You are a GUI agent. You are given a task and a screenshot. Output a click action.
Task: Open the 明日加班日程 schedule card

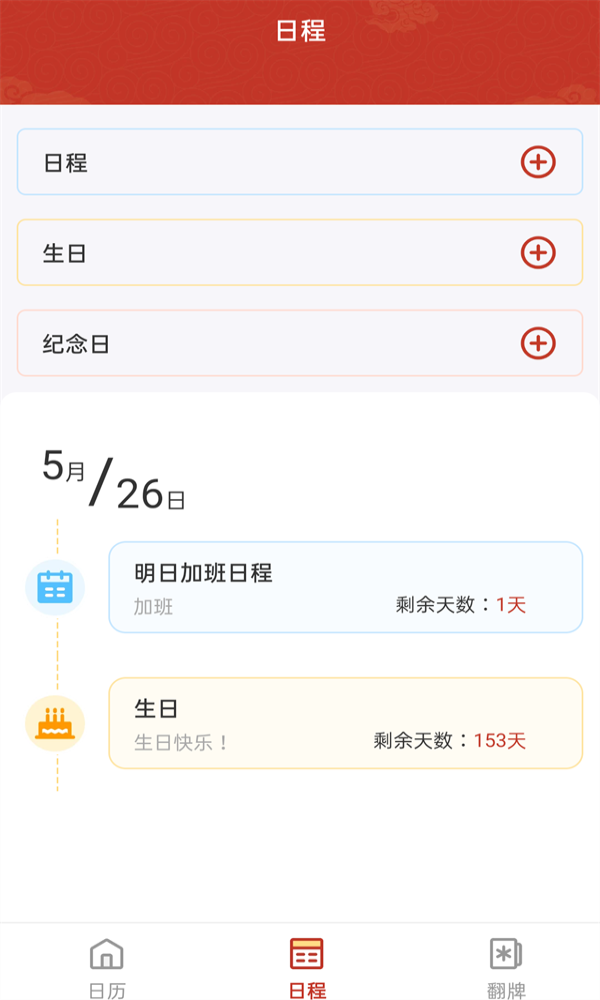pos(345,587)
